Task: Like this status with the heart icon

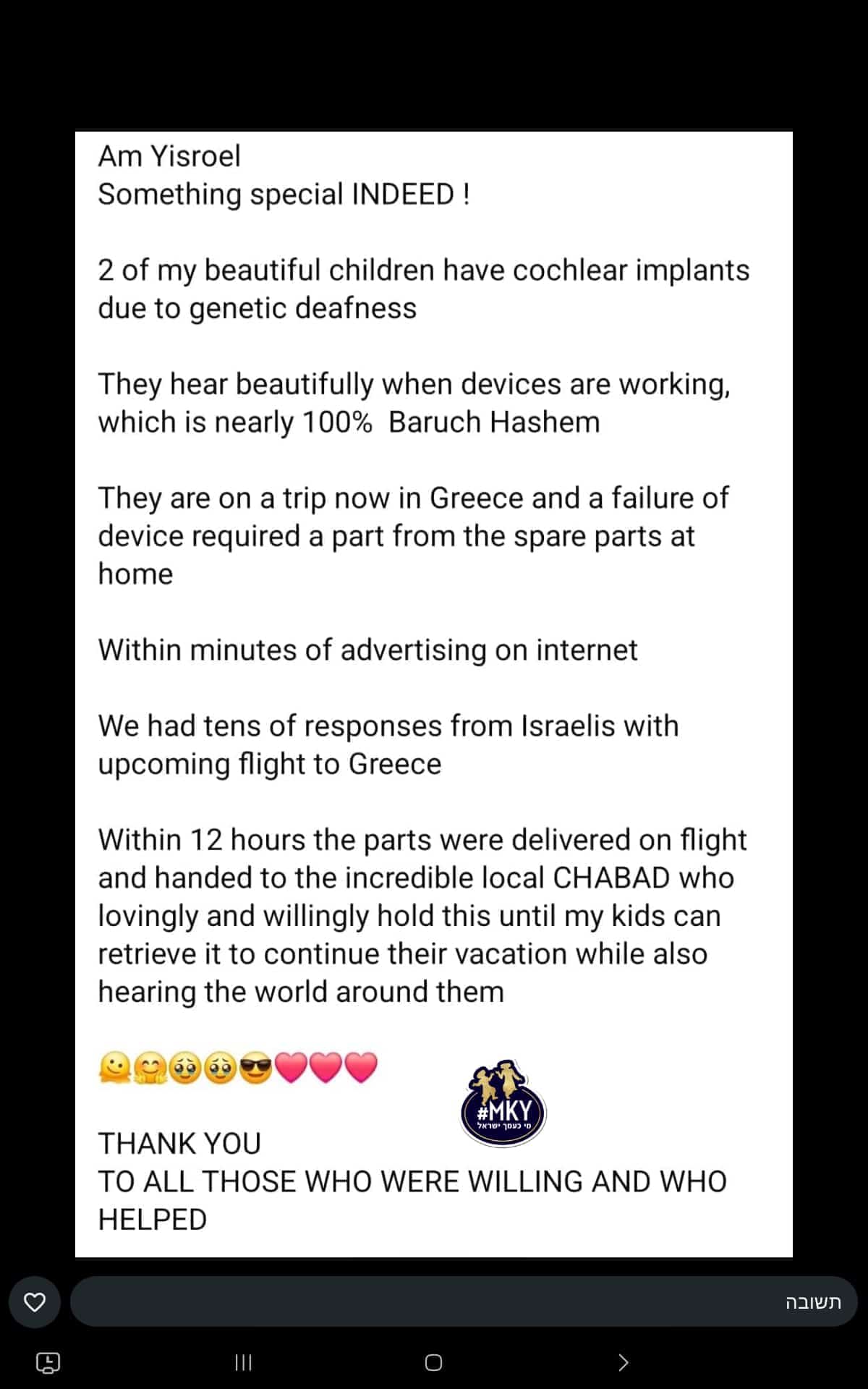Action: pyautogui.click(x=35, y=1301)
